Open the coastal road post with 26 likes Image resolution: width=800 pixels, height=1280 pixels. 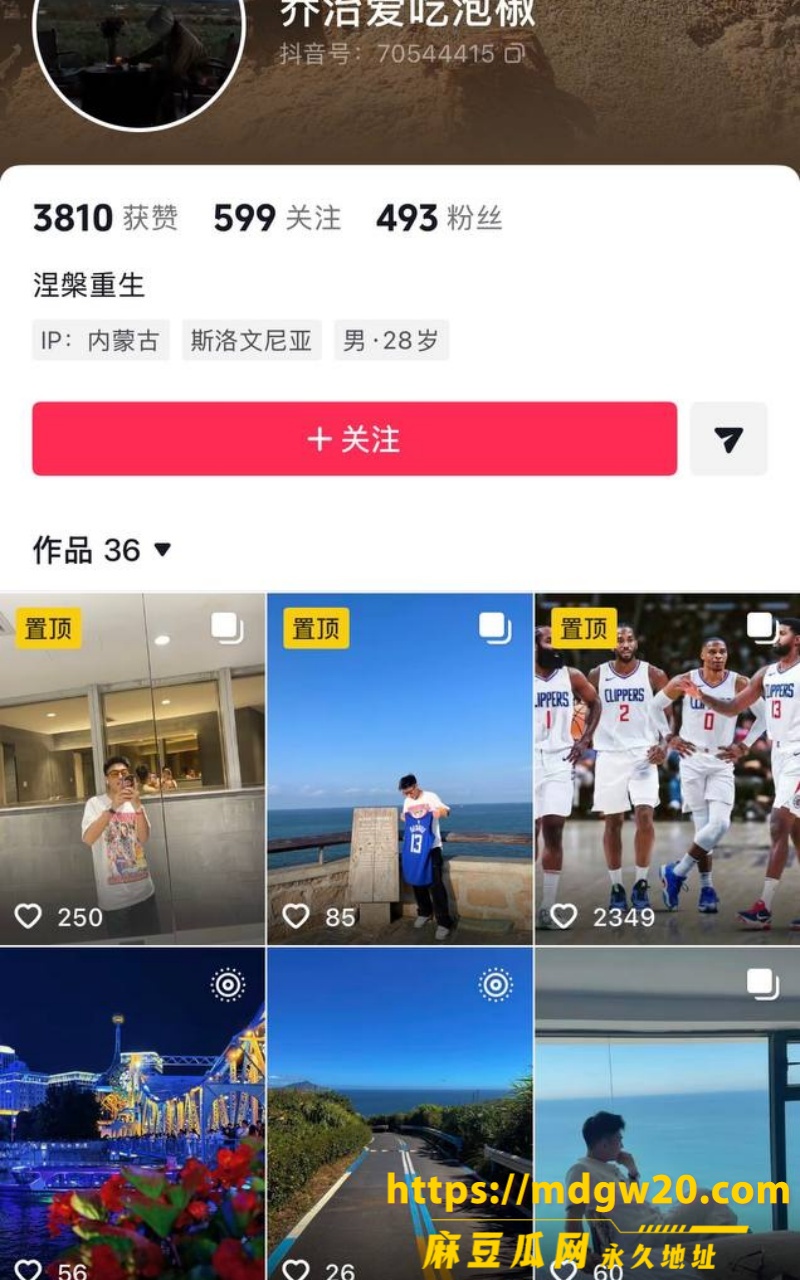[x=399, y=1114]
